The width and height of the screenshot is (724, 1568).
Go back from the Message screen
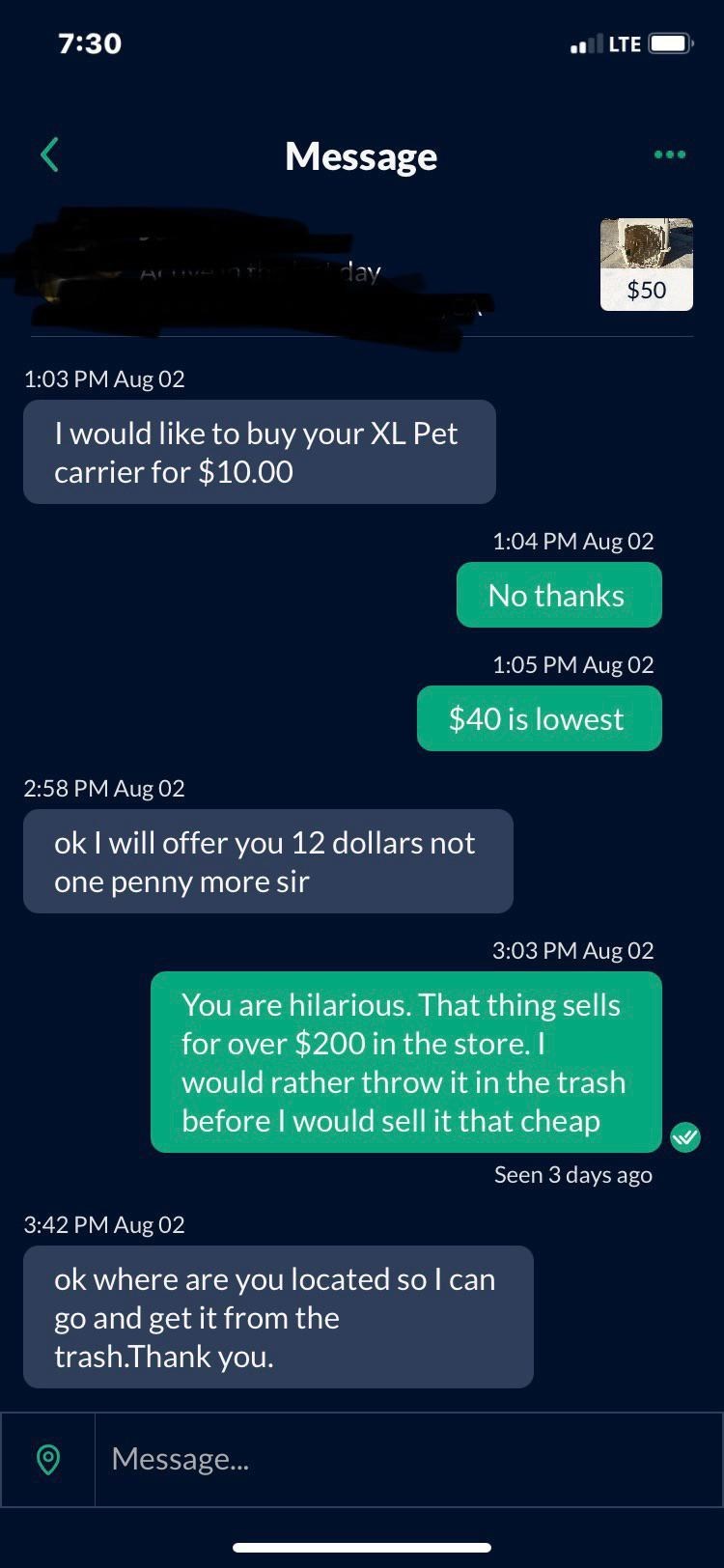(x=50, y=154)
